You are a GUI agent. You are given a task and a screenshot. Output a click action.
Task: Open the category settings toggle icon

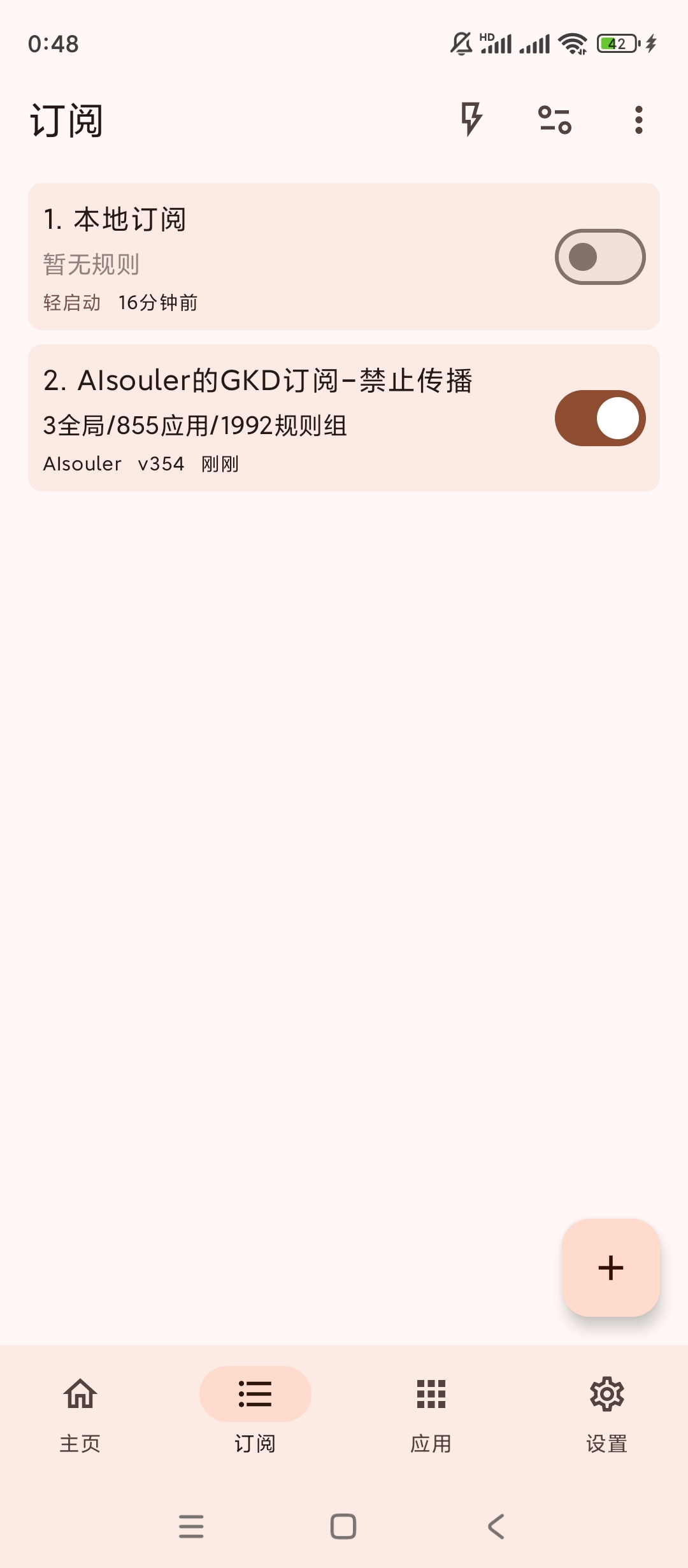pos(555,119)
